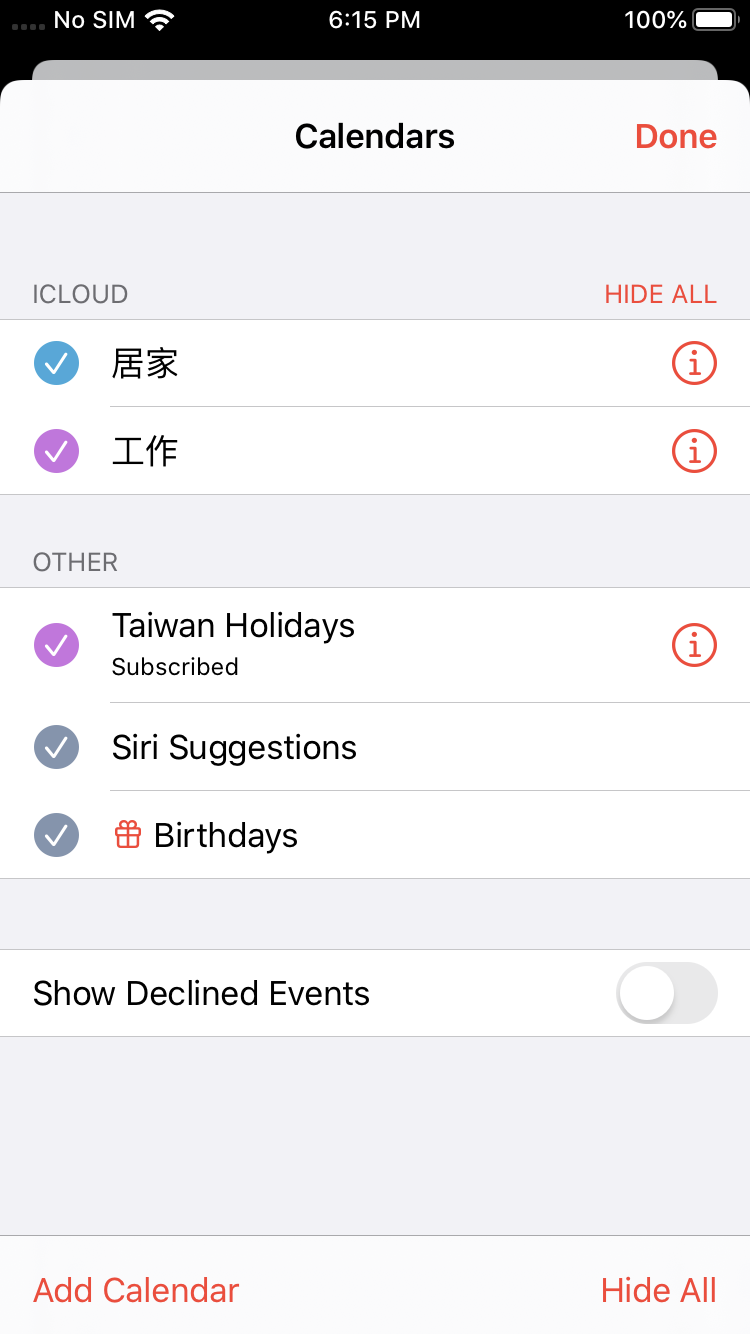The image size is (750, 1334).
Task: Uncheck the Taiwan Holidays calendar
Action: [57, 645]
